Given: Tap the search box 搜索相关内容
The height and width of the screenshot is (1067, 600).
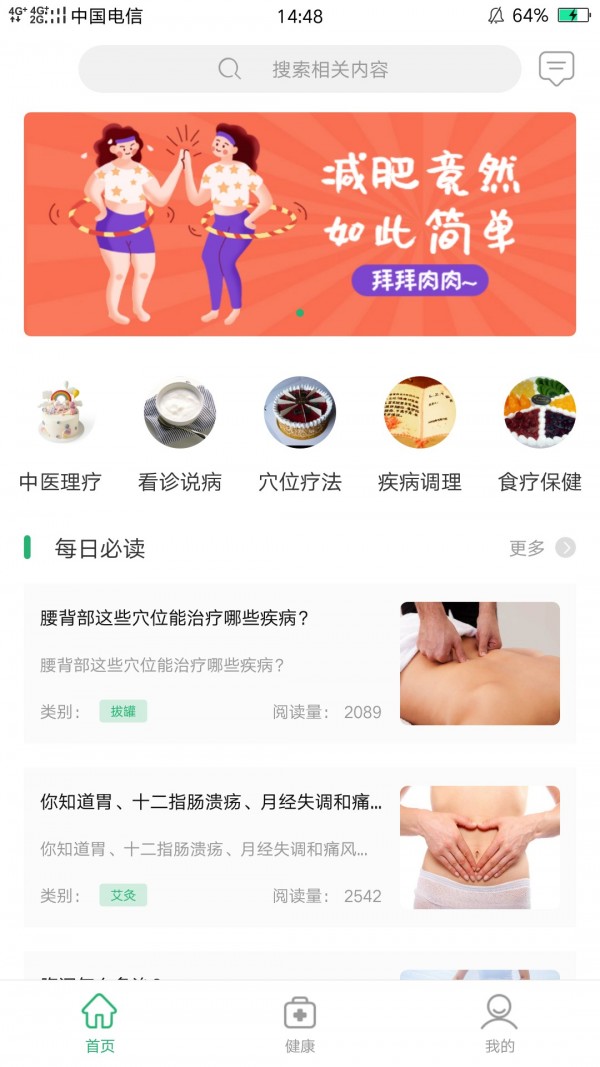Looking at the screenshot, I should coord(300,69).
